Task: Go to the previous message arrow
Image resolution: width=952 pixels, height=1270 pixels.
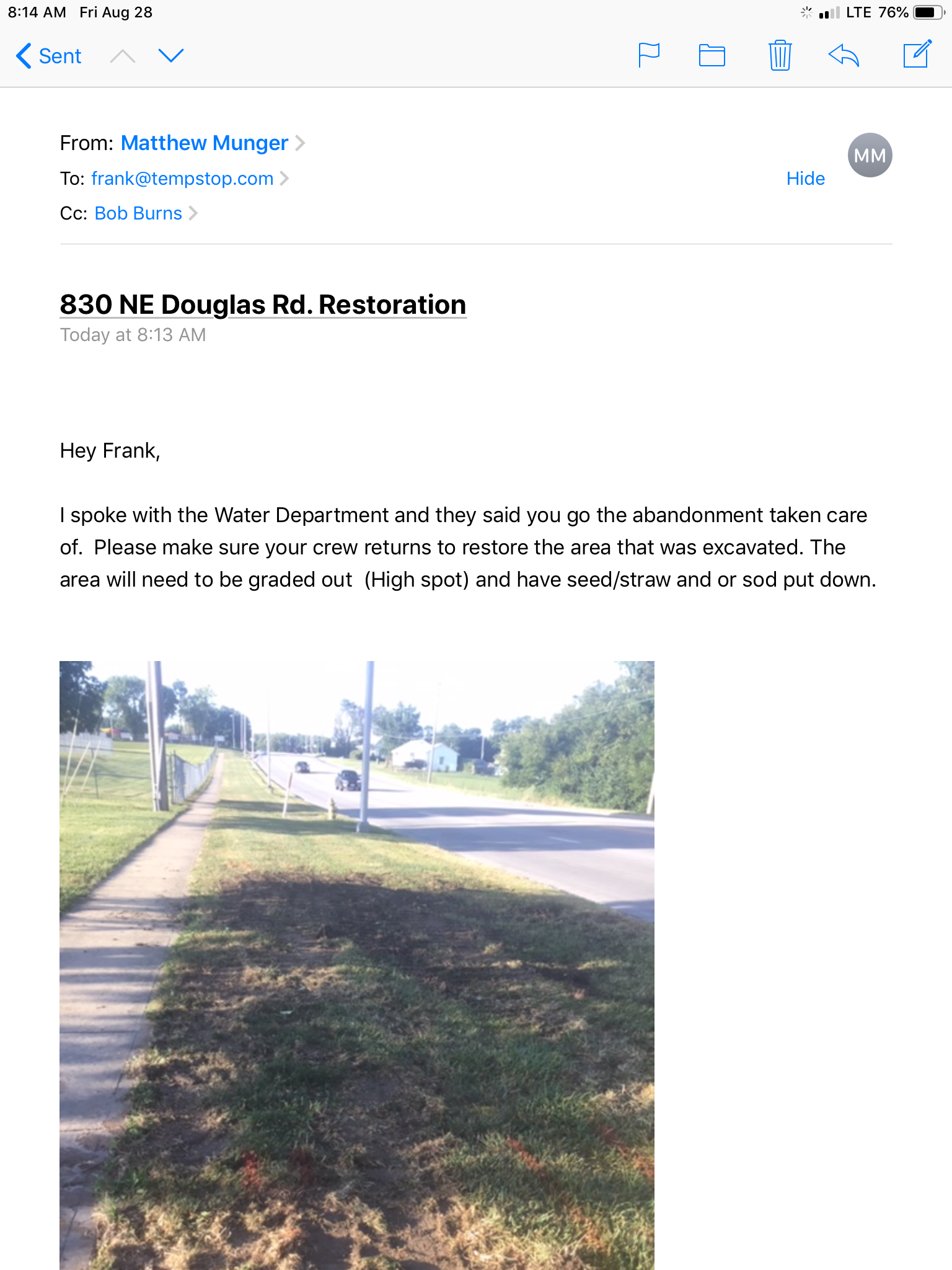Action: click(123, 56)
